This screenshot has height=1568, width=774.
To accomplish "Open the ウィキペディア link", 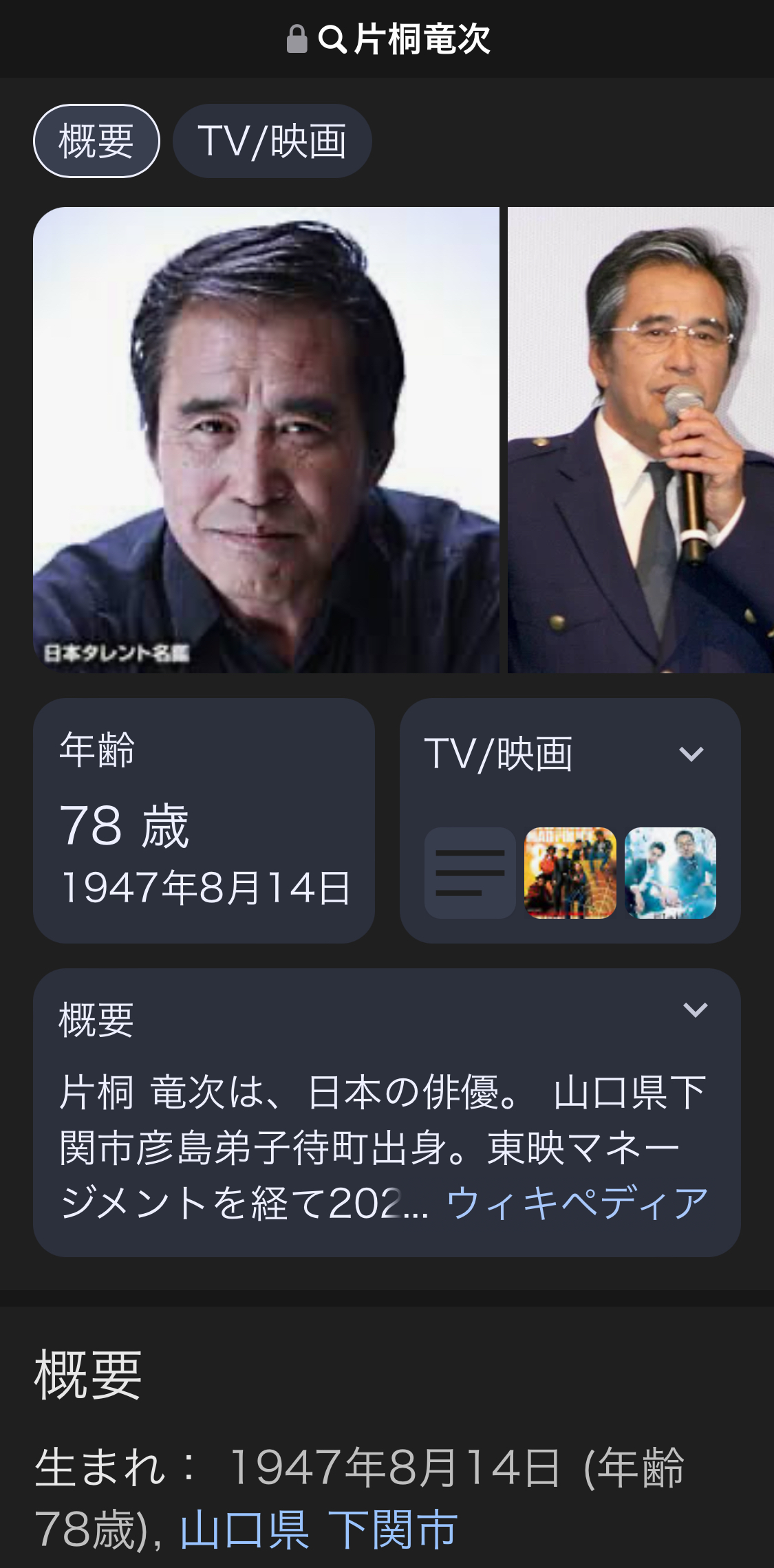I will pos(577,1204).
